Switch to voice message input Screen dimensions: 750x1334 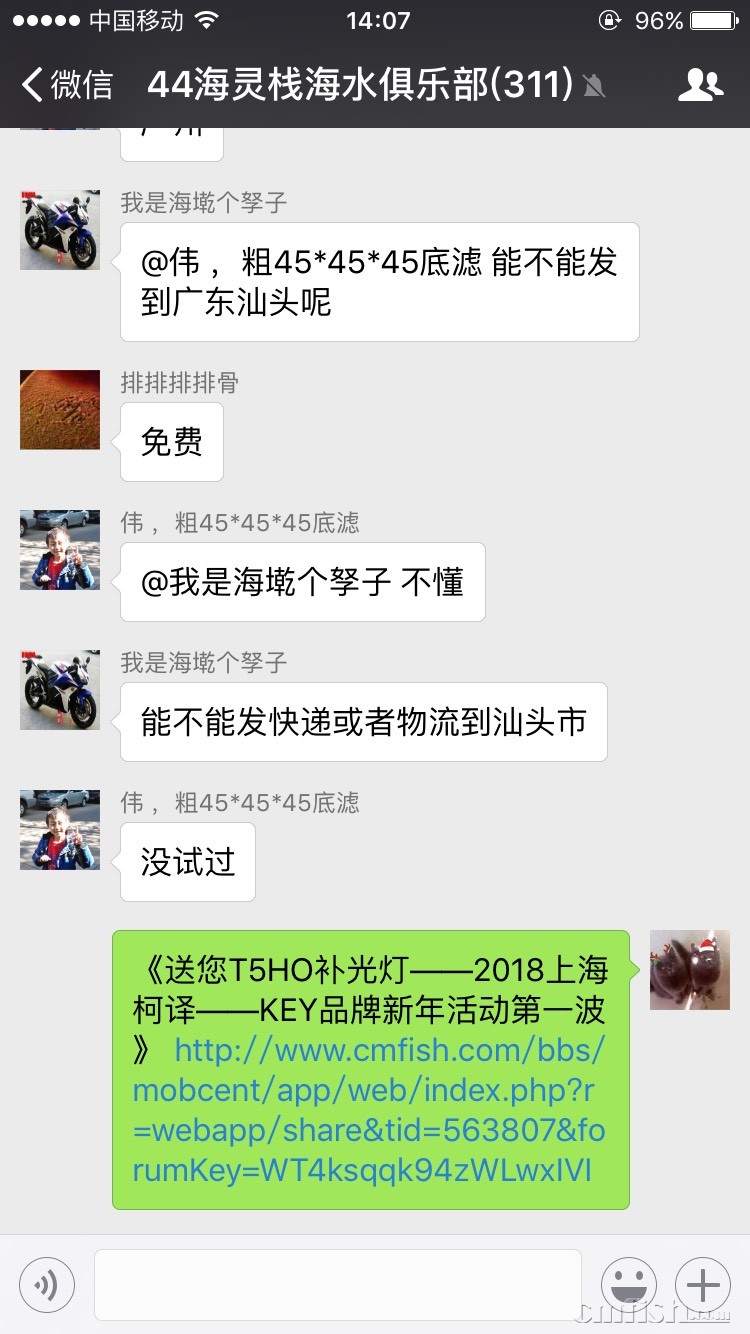(x=47, y=1285)
